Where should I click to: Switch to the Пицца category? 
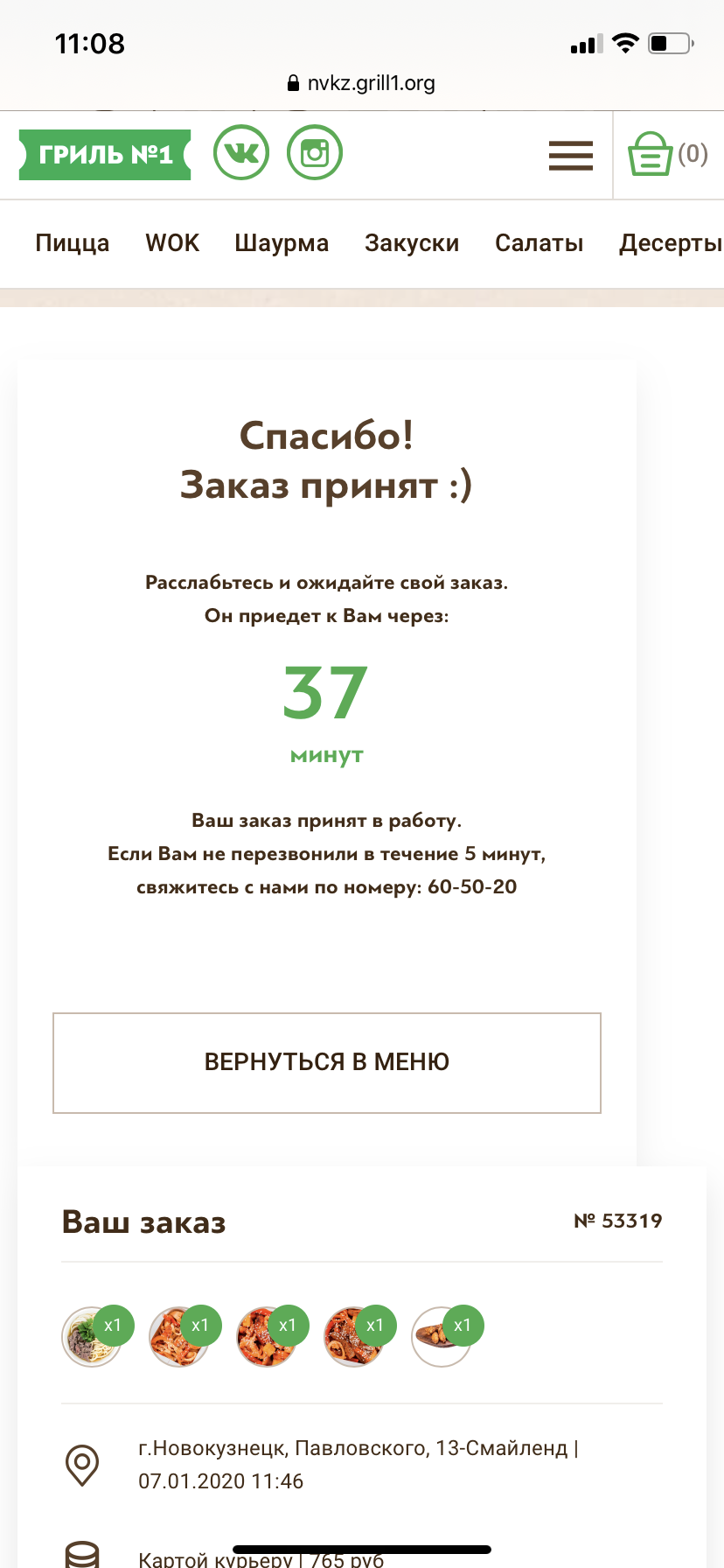[x=73, y=243]
